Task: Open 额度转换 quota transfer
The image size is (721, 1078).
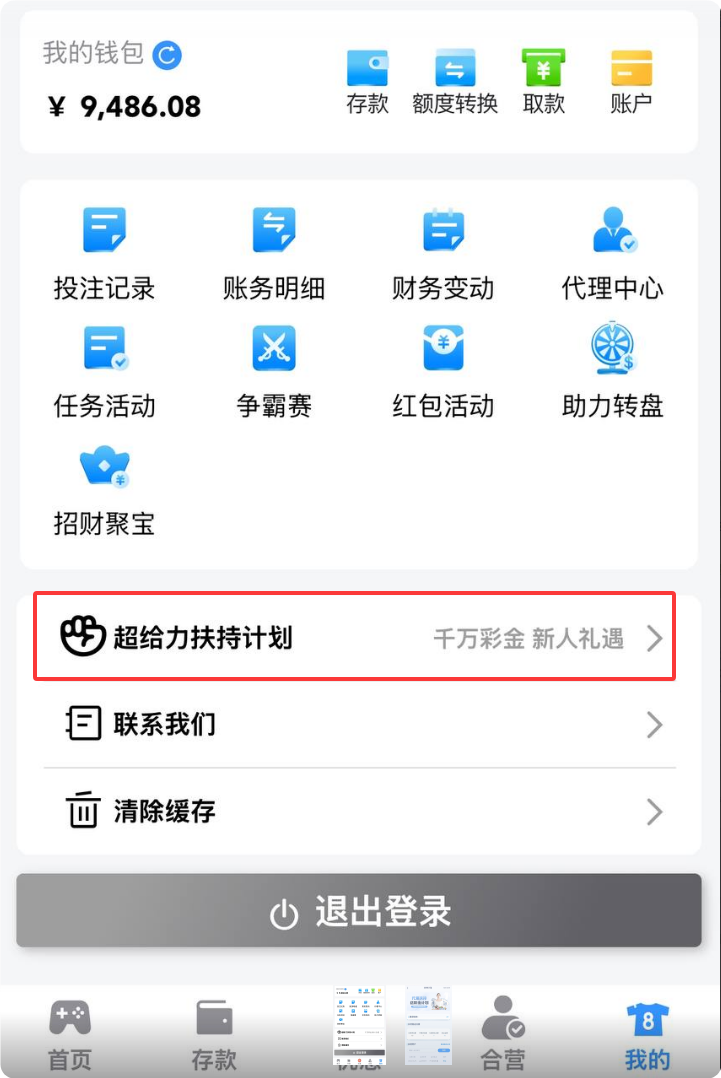Action: point(455,81)
